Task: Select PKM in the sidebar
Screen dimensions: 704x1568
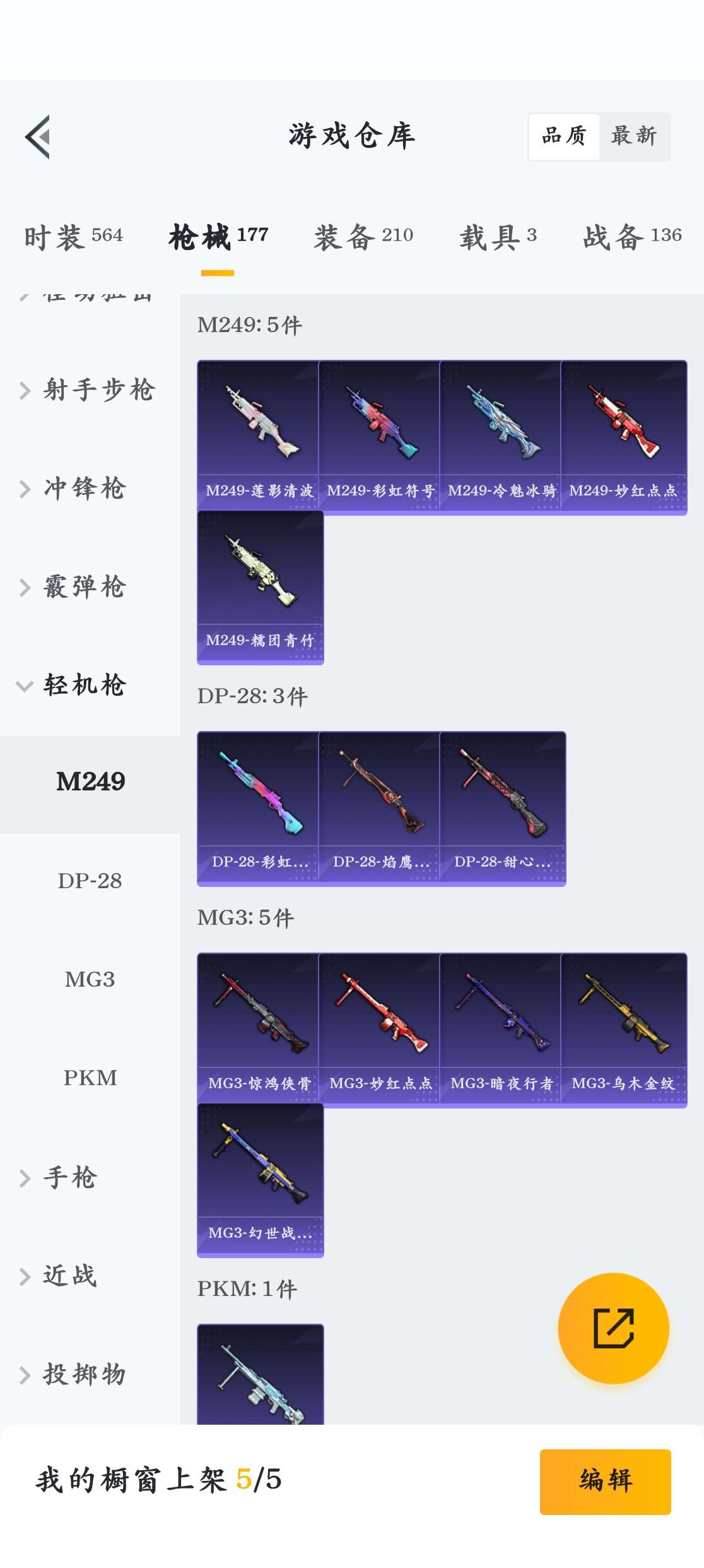Action: coord(90,1078)
